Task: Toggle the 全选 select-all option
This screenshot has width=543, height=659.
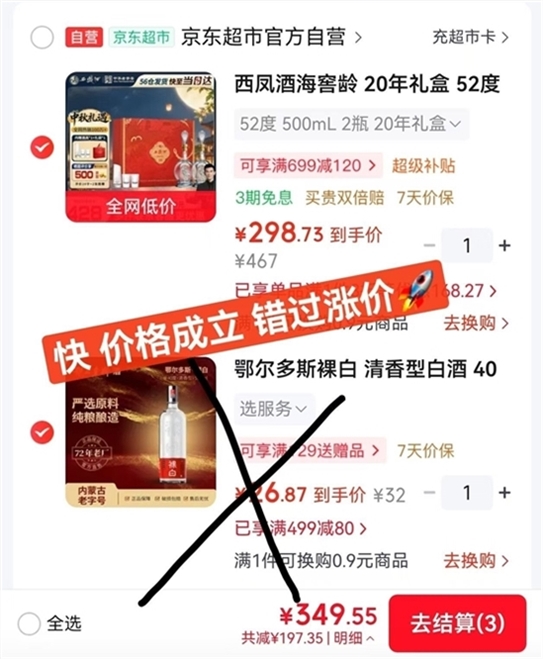Action: pos(50,624)
